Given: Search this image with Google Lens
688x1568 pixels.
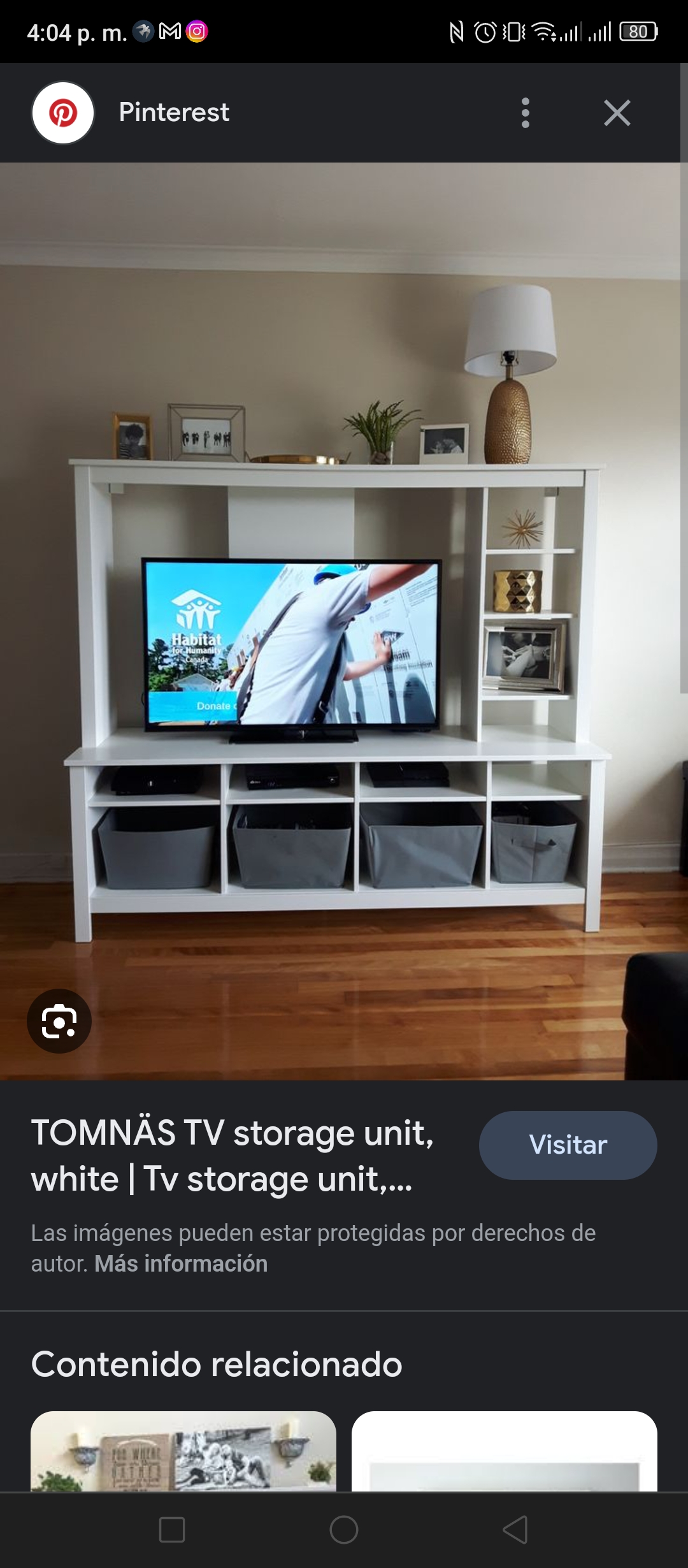Looking at the screenshot, I should pyautogui.click(x=59, y=1021).
